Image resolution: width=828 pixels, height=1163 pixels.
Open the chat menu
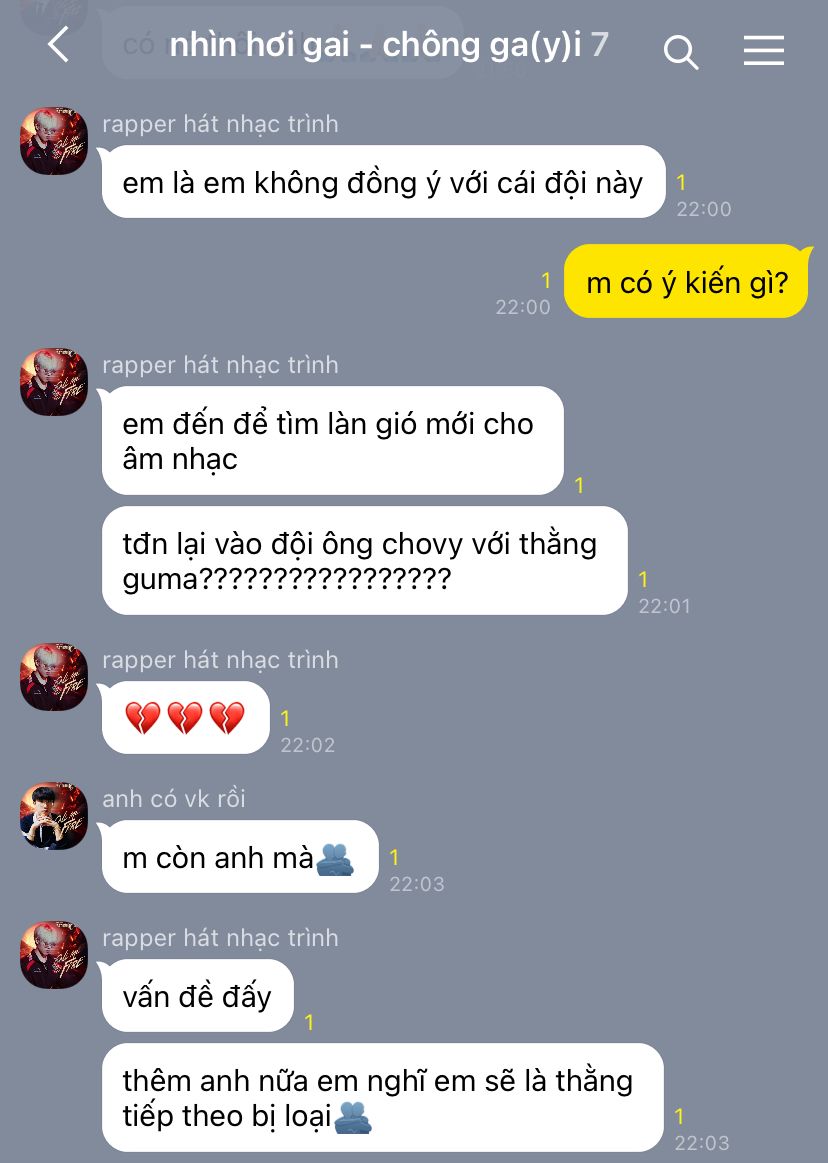tap(763, 50)
